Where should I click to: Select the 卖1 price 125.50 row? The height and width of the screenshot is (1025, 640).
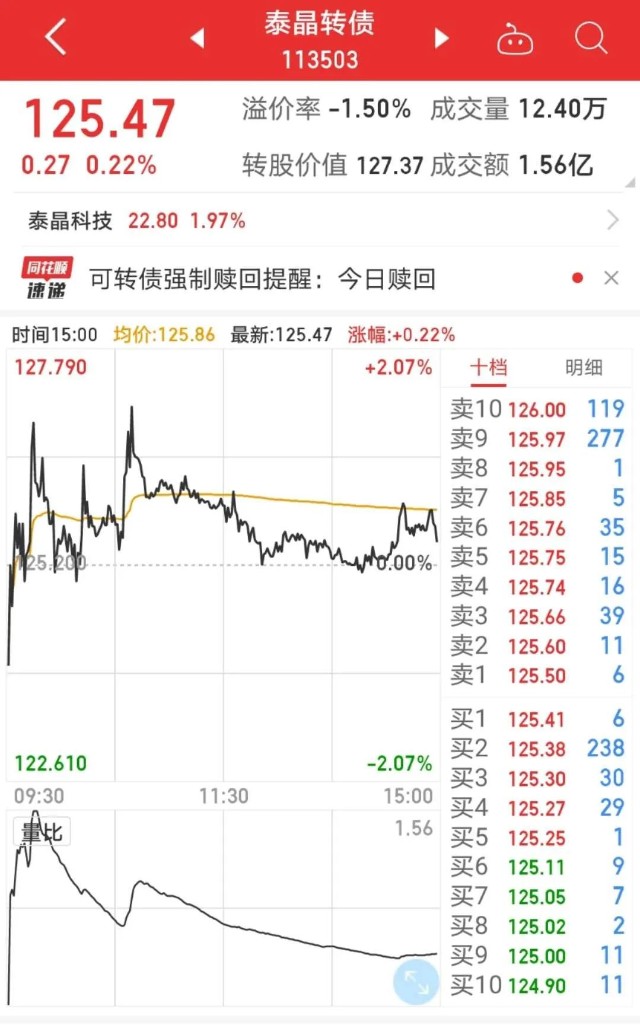(x=537, y=675)
